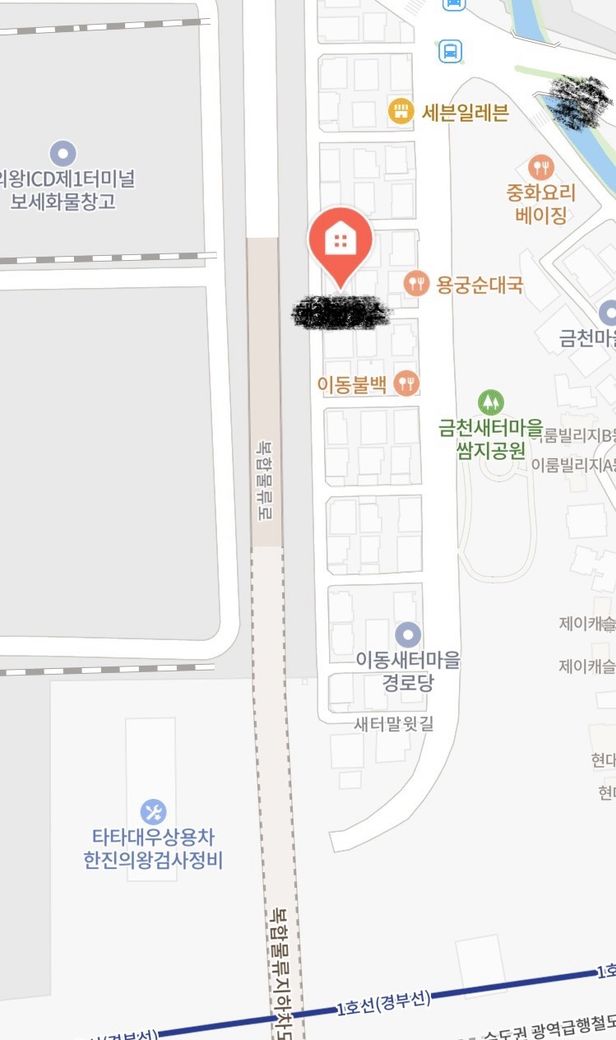Tap the bus stop icon near 세븐일레븐
The height and width of the screenshot is (1040, 616).
click(450, 50)
